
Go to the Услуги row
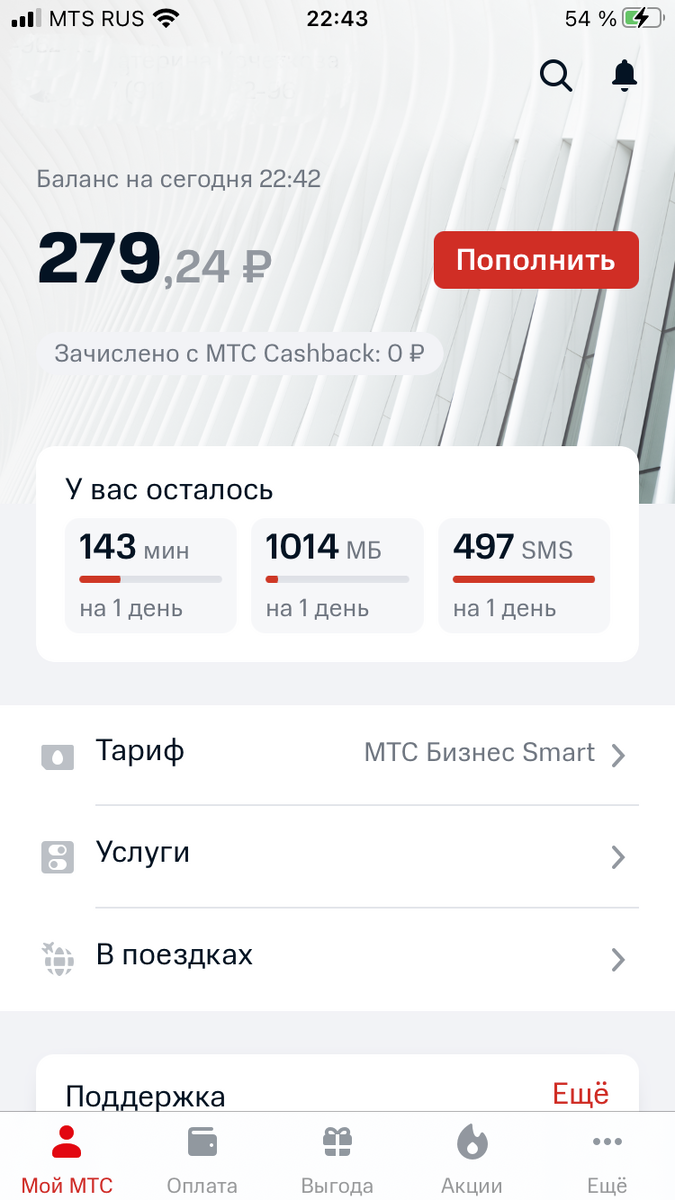(x=337, y=856)
